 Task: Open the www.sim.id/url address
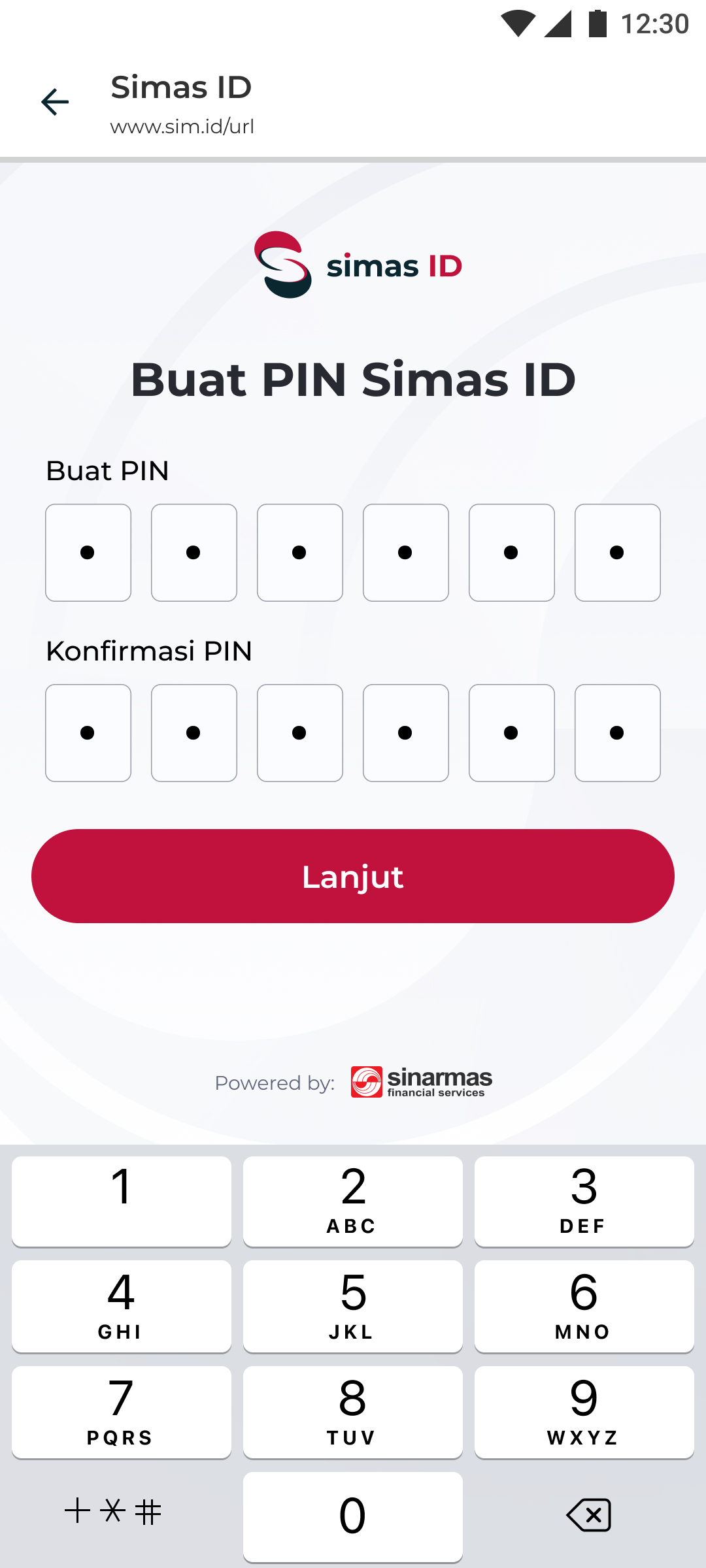tap(182, 126)
